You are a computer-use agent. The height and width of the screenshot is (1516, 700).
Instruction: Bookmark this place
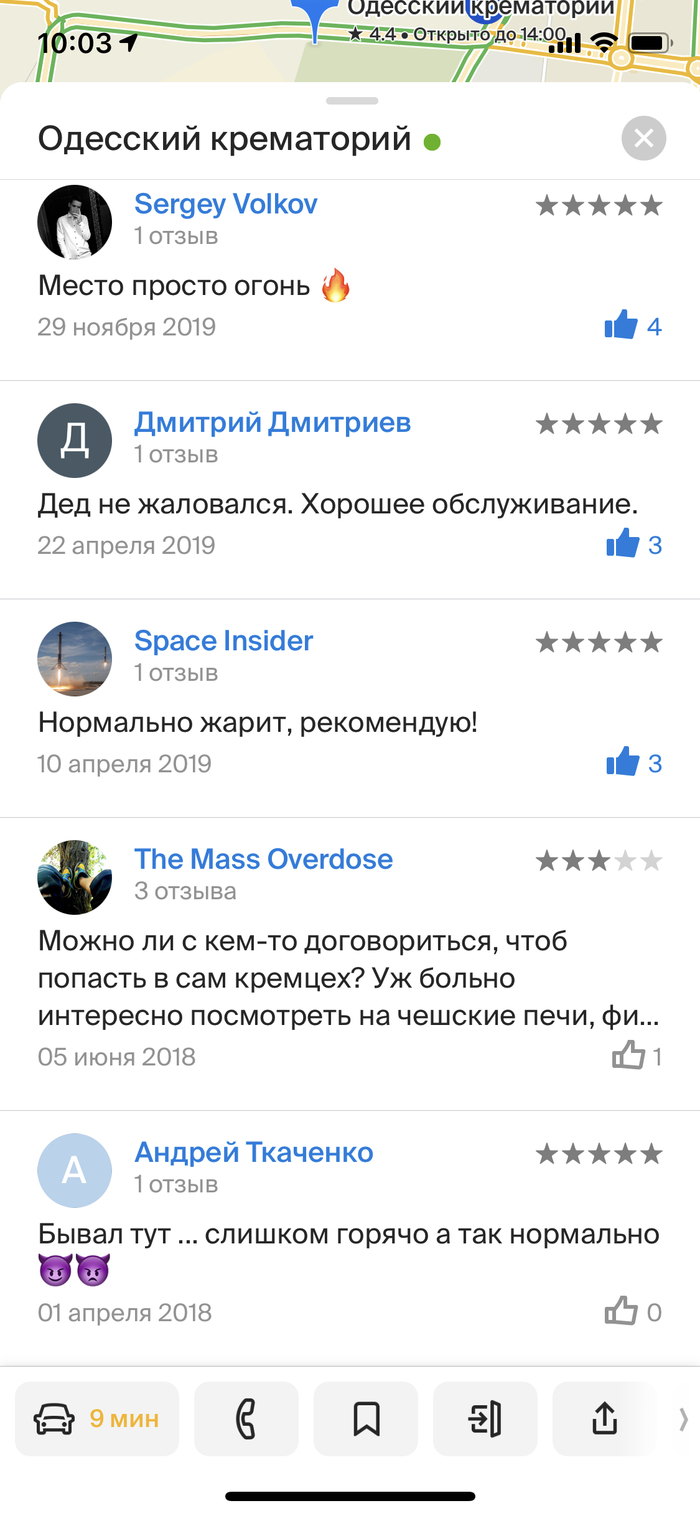[366, 1418]
